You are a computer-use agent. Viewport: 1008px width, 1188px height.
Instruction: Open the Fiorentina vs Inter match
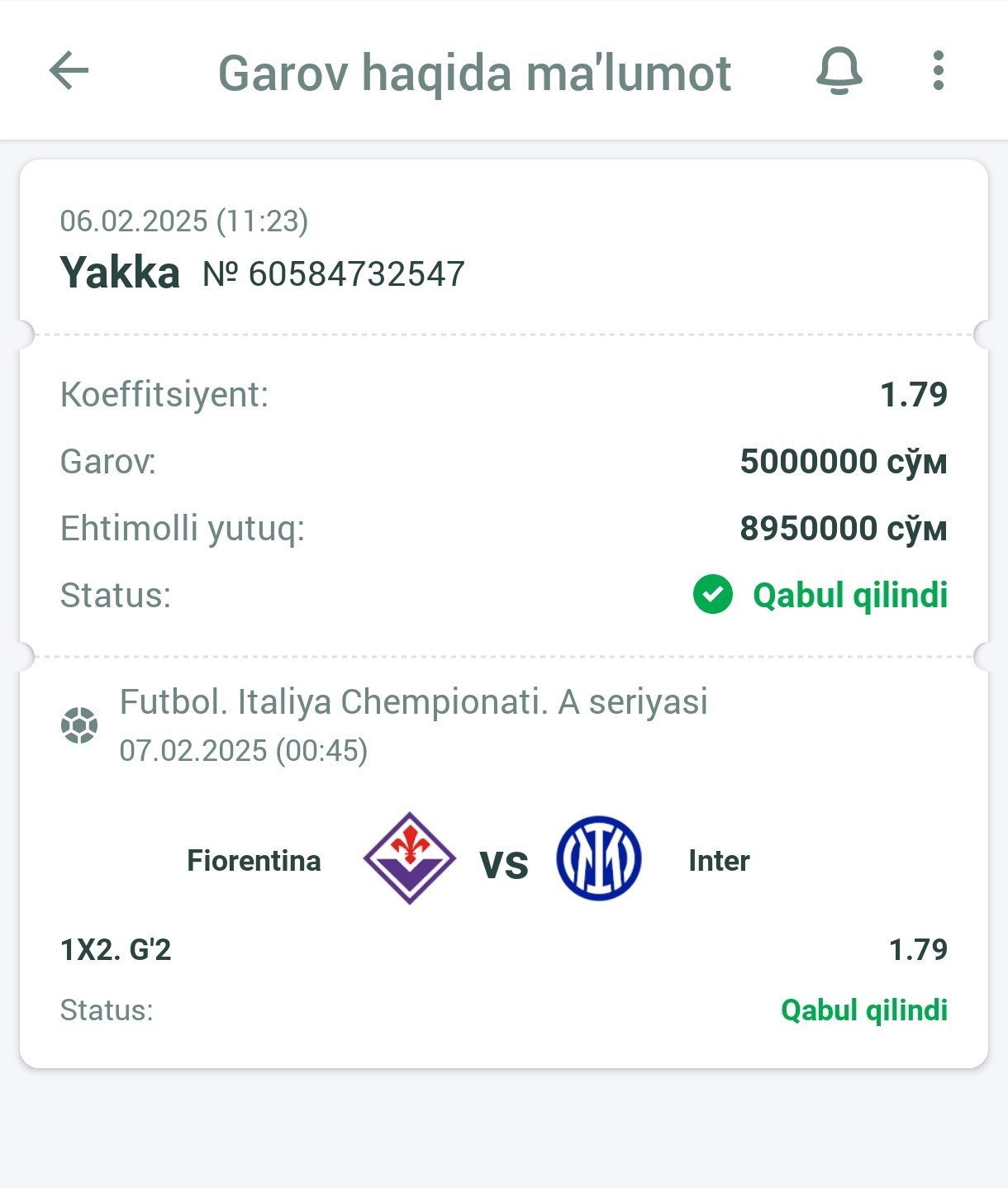point(502,861)
